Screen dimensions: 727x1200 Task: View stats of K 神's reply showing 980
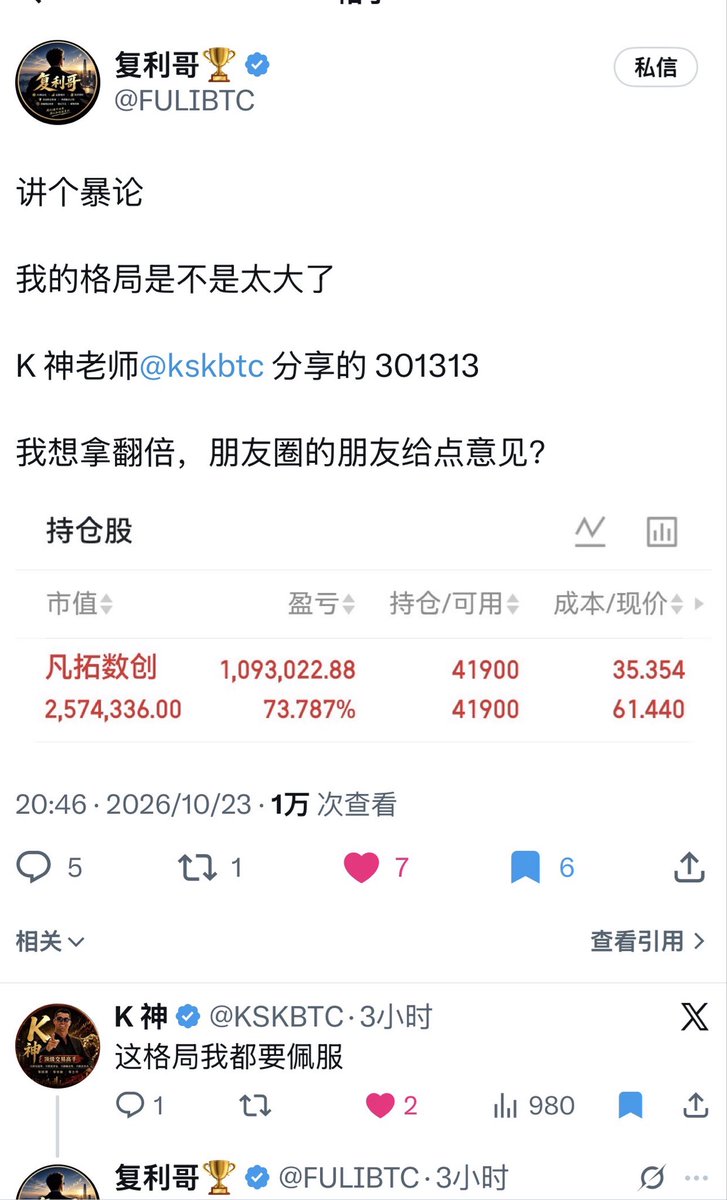[x=507, y=1104]
